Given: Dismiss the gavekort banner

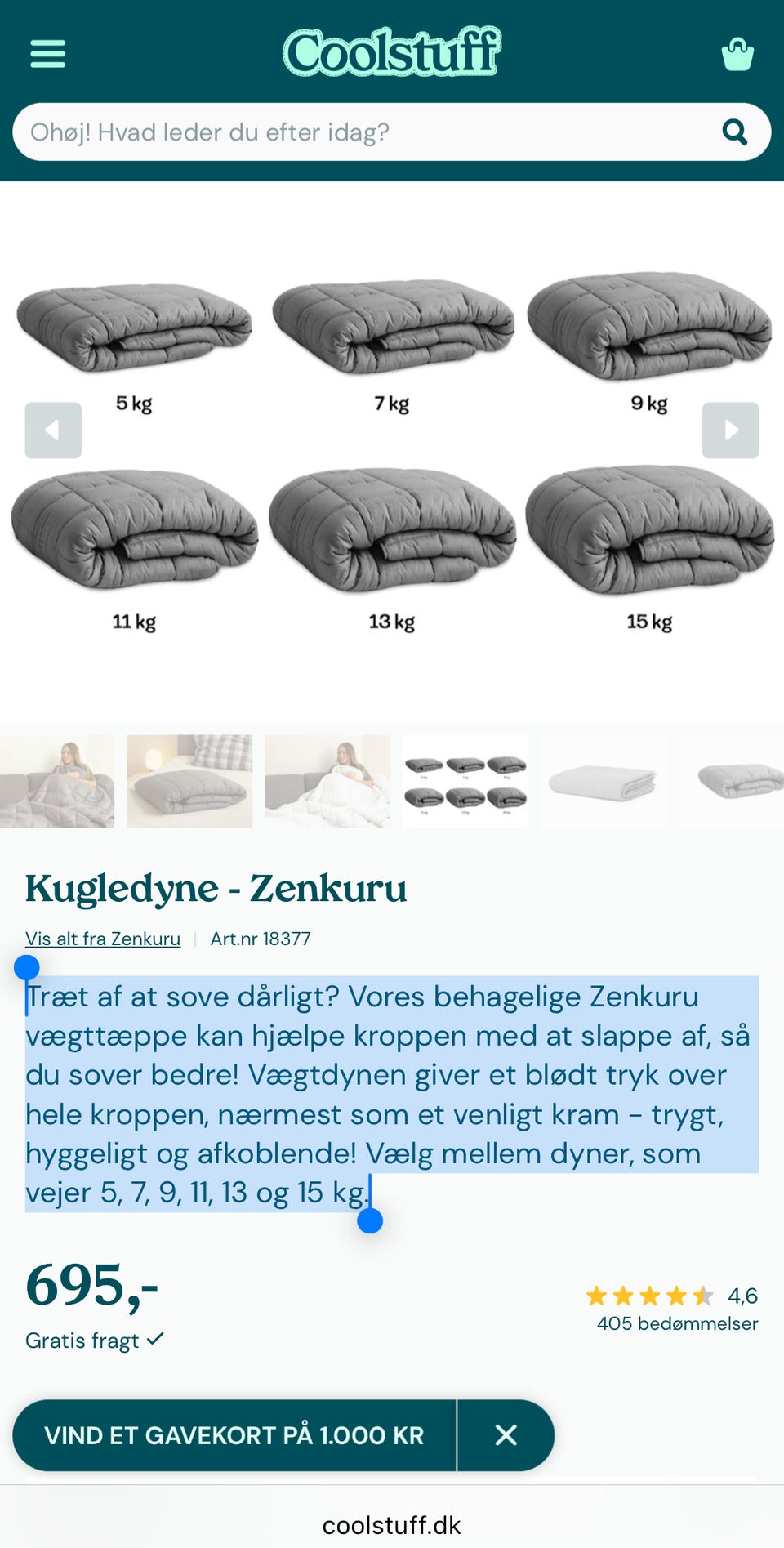Looking at the screenshot, I should (506, 1435).
